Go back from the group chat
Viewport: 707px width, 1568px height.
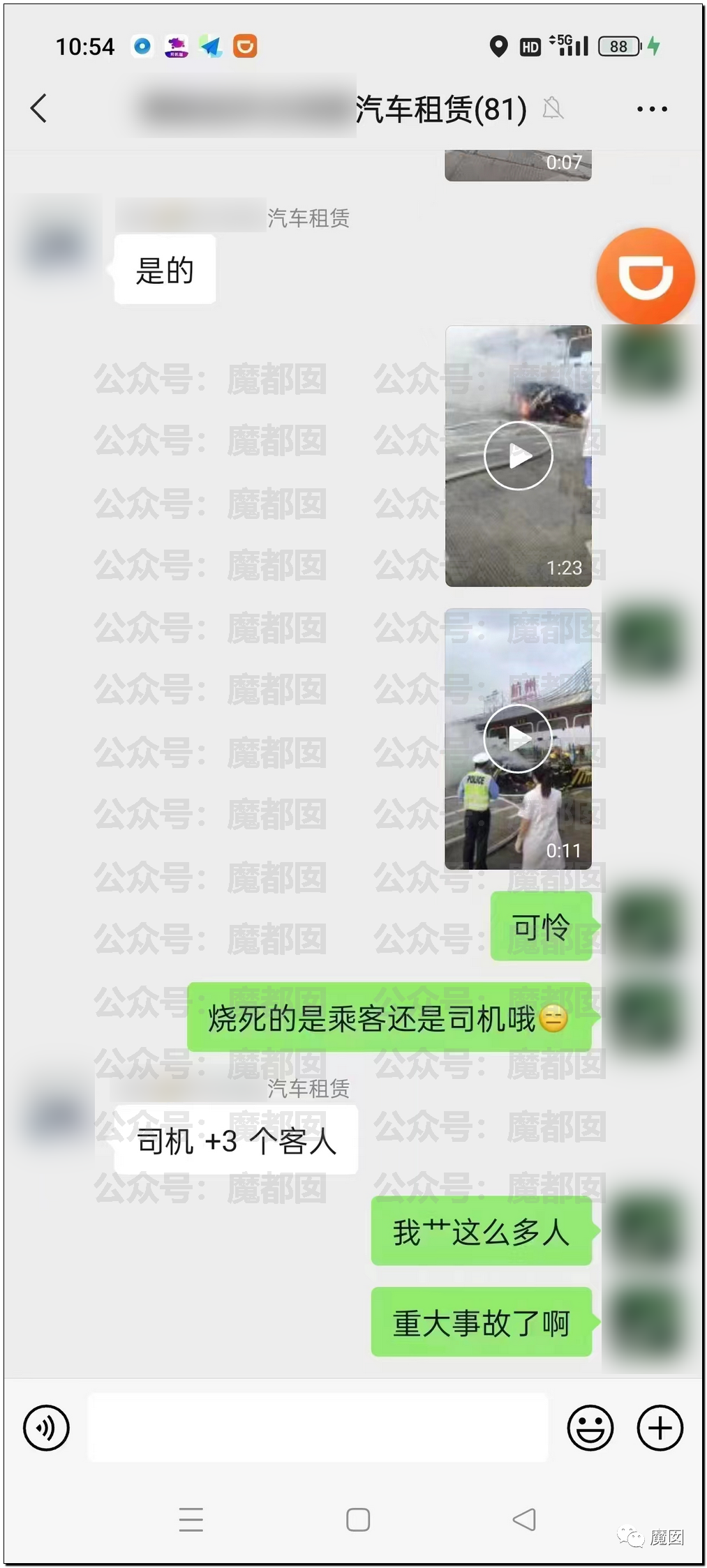pos(39,108)
